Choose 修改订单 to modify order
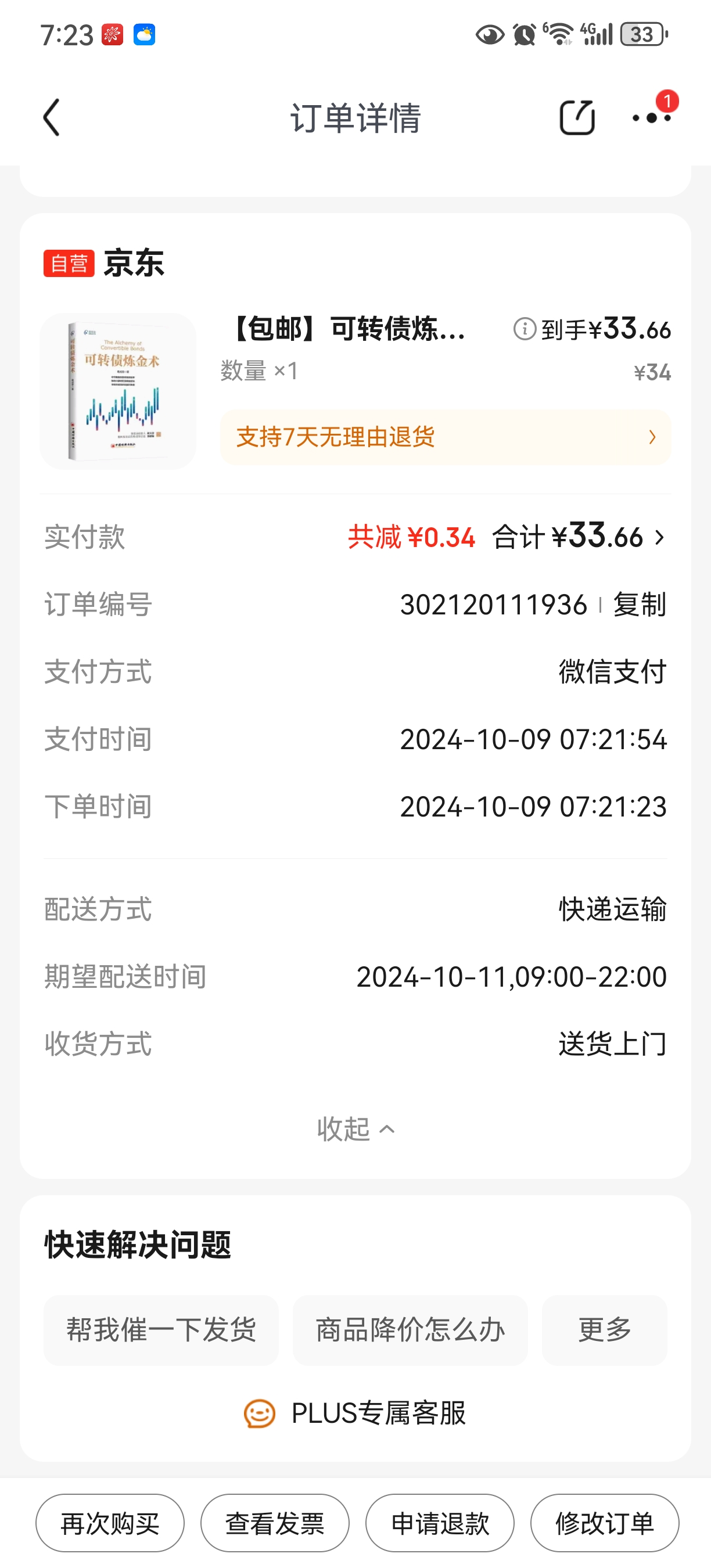The height and width of the screenshot is (1568, 711). pyautogui.click(x=605, y=1523)
